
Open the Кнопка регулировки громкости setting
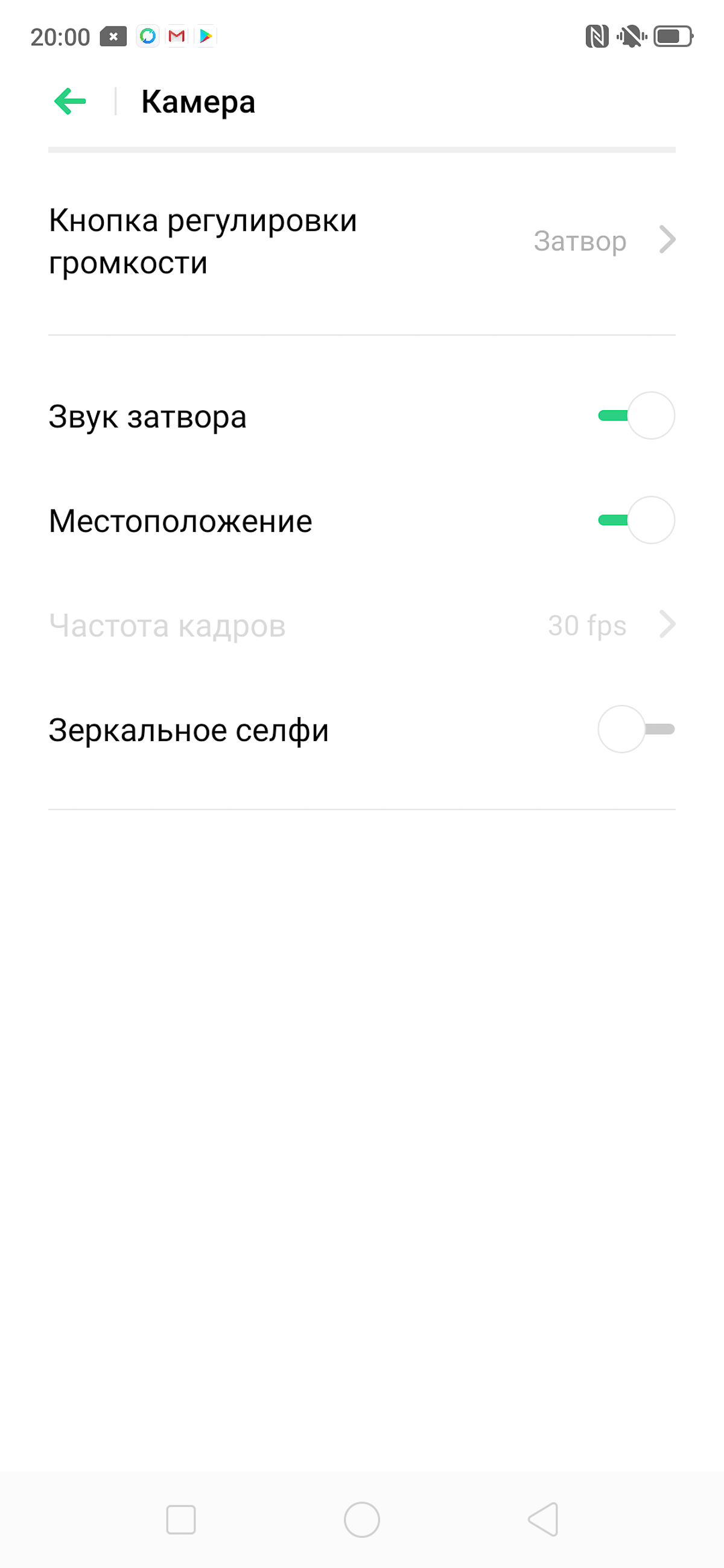[361, 241]
